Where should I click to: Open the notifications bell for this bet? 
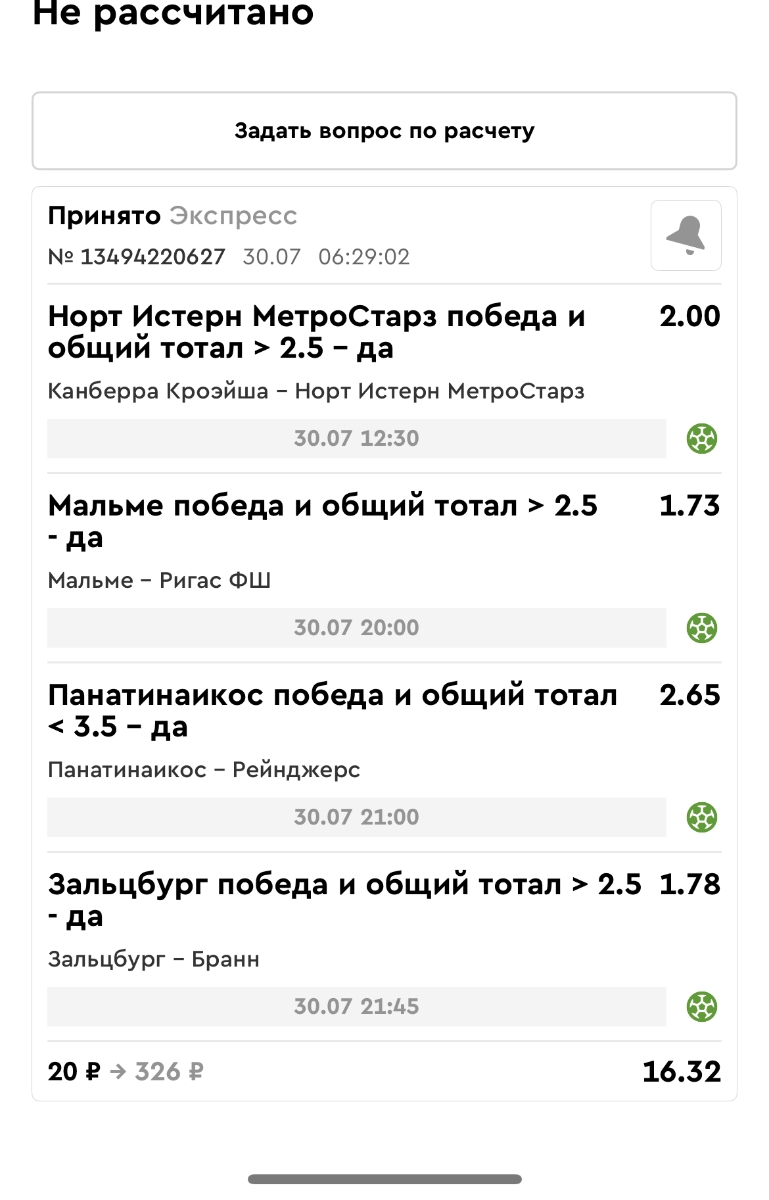coord(686,236)
